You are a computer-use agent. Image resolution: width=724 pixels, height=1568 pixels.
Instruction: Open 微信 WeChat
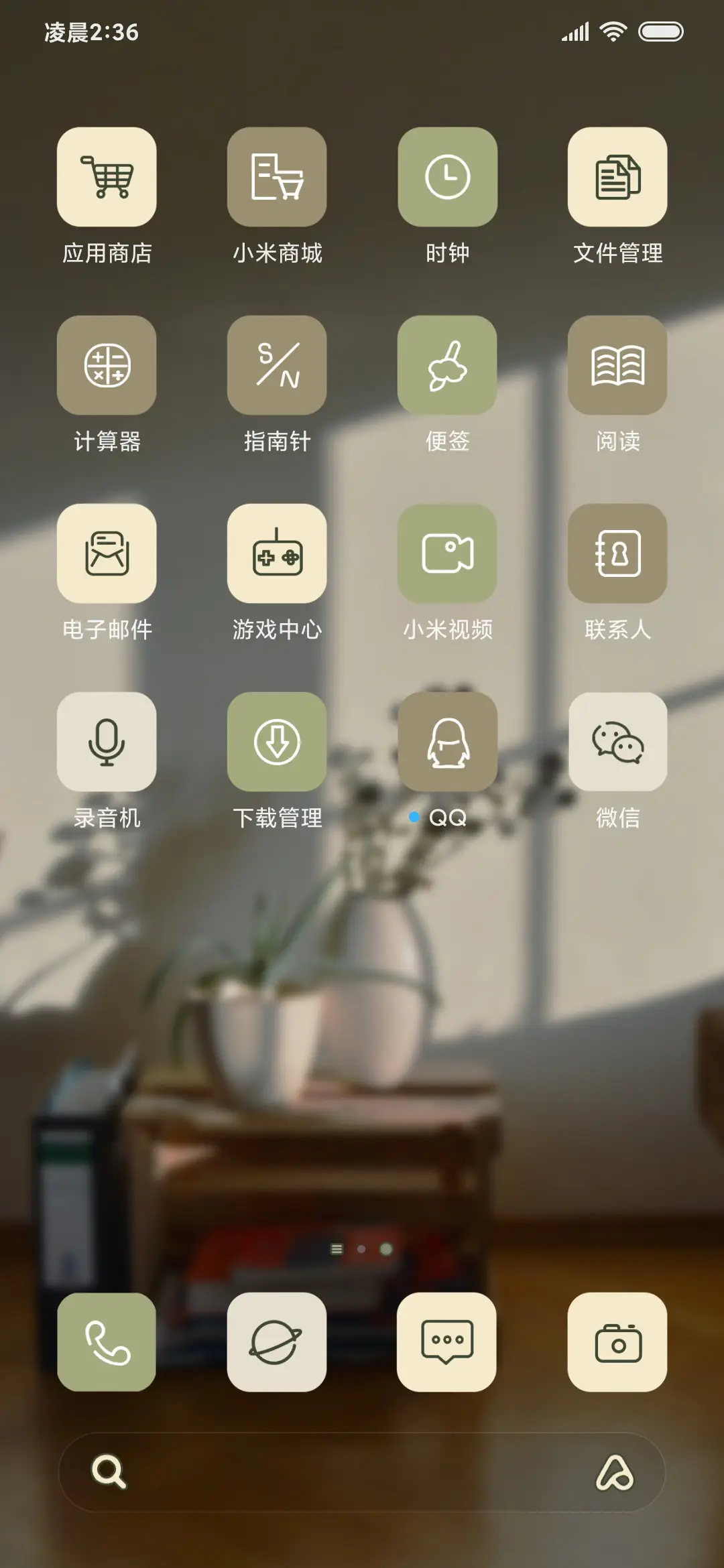617,742
